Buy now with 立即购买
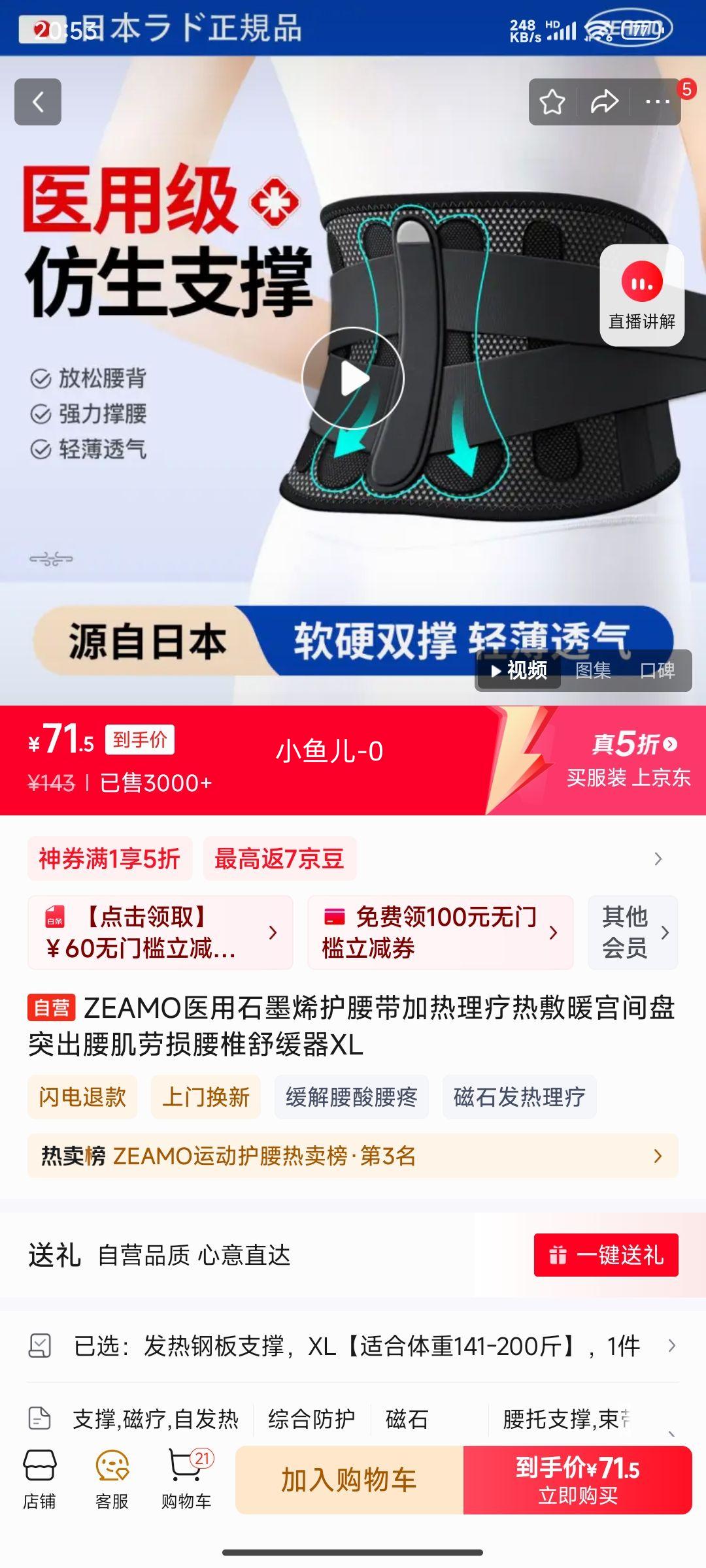Screen dimensions: 706x1568 tap(577, 1480)
